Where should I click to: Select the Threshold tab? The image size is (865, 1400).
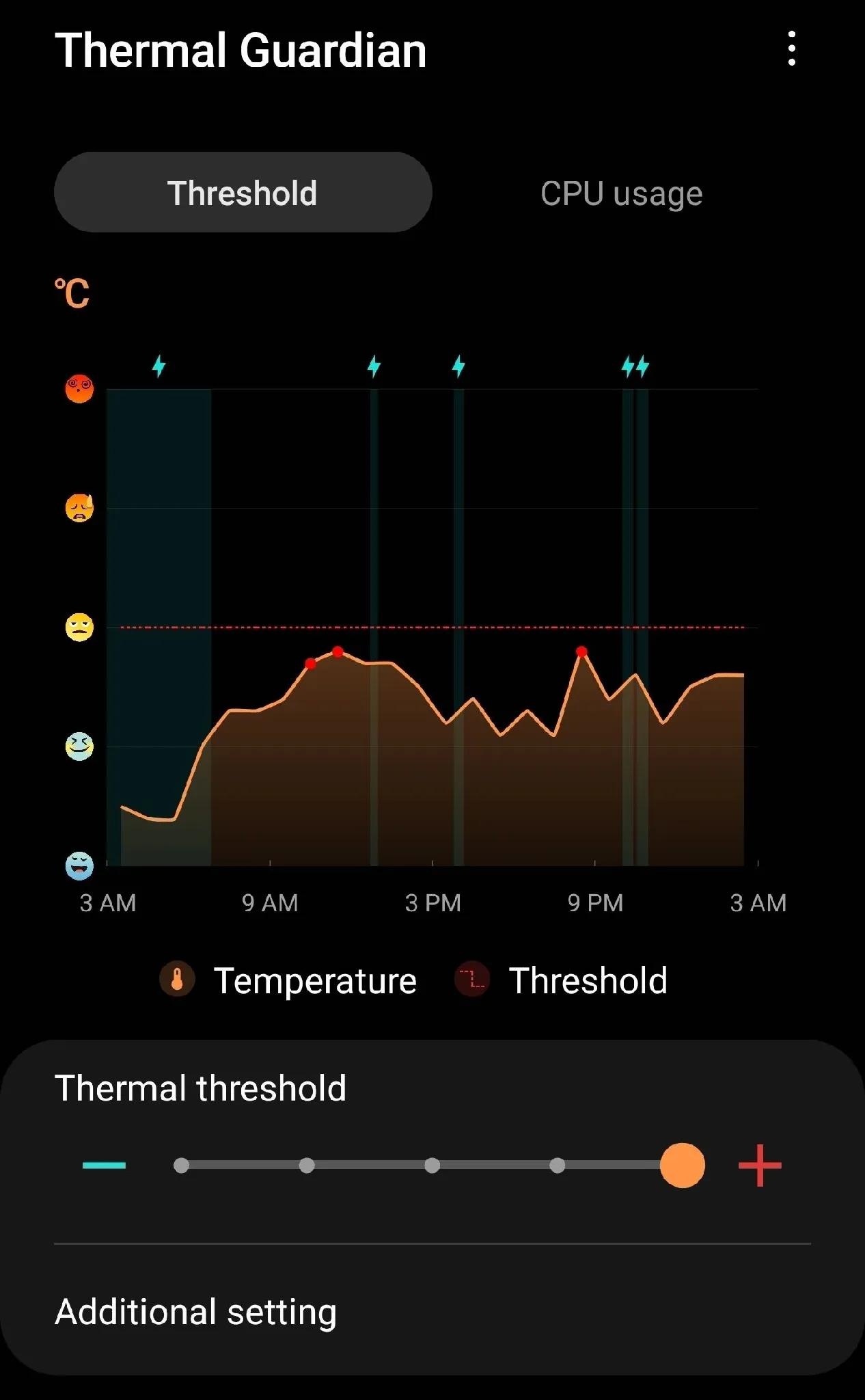pyautogui.click(x=243, y=193)
